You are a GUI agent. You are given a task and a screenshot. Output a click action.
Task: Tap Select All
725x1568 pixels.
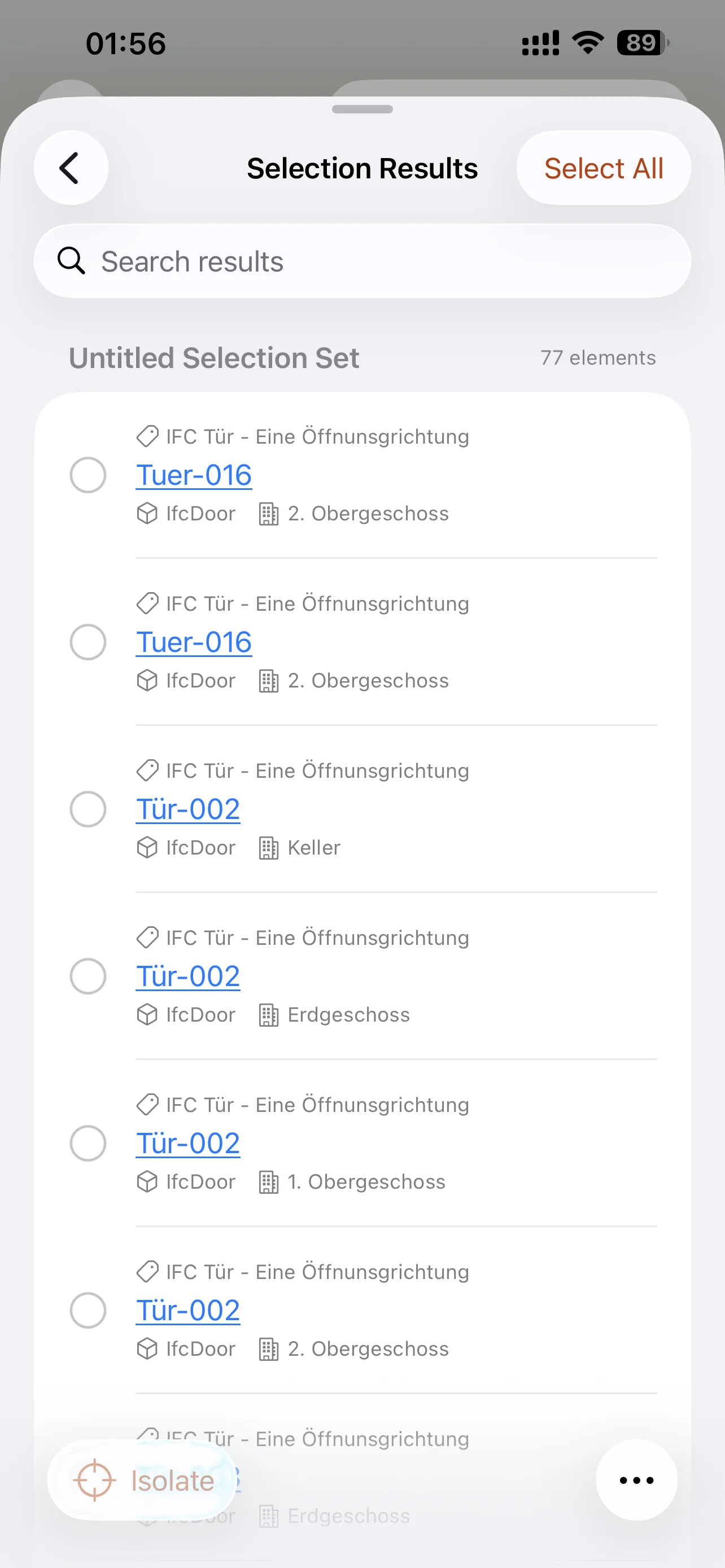pyautogui.click(x=603, y=168)
